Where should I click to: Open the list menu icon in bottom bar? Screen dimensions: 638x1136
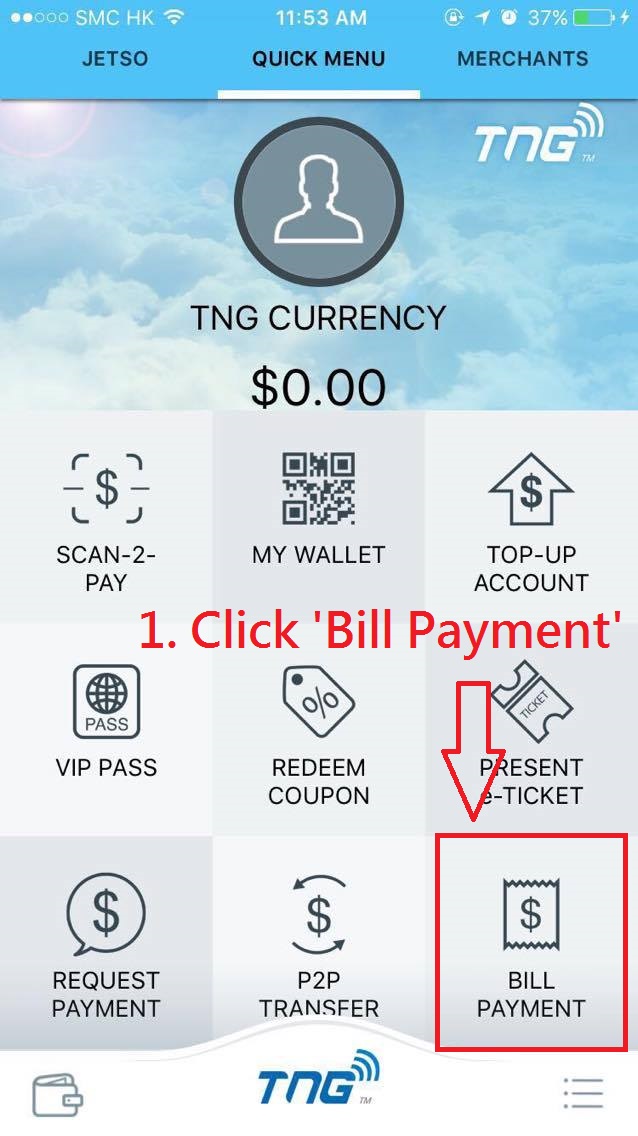click(582, 1094)
